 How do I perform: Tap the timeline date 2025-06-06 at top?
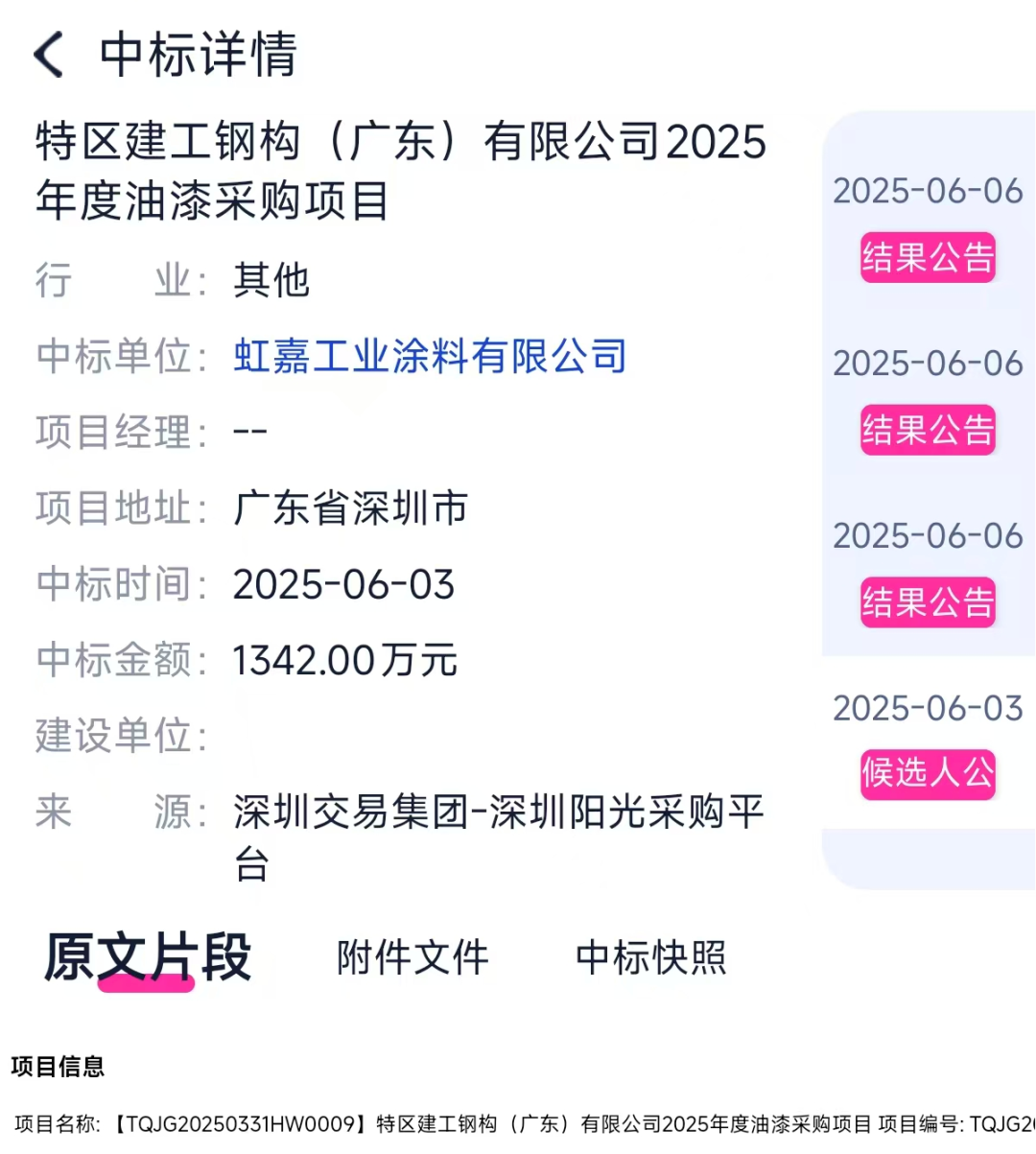926,191
